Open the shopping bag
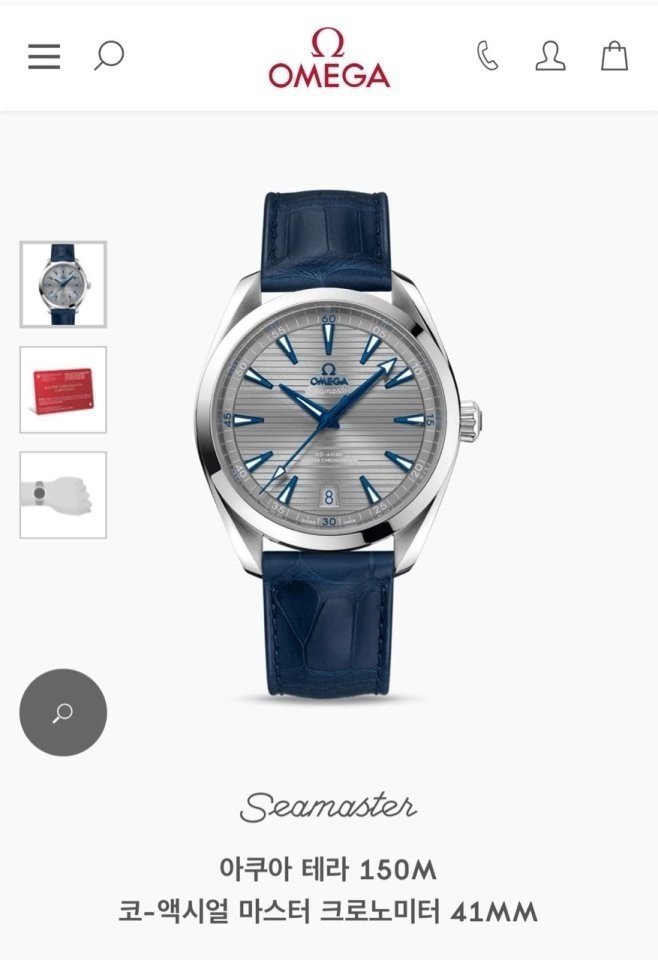 (614, 56)
